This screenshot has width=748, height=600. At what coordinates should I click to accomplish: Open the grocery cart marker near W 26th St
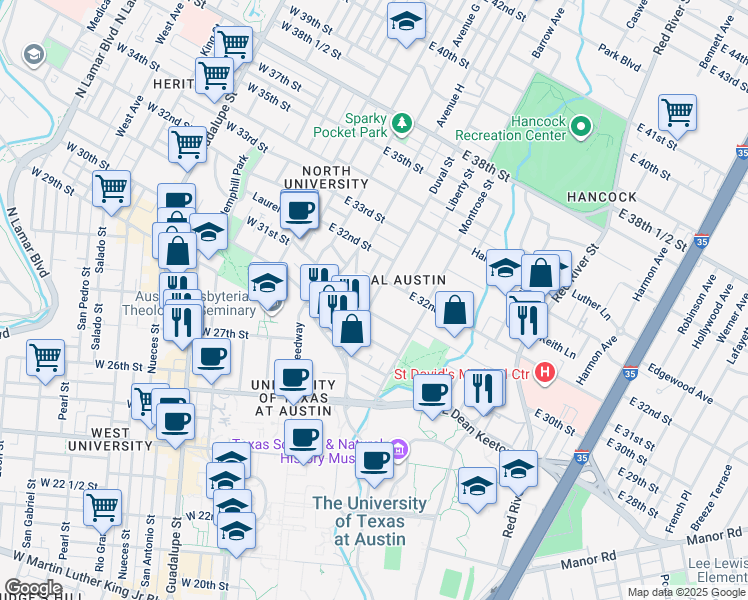tap(45, 358)
